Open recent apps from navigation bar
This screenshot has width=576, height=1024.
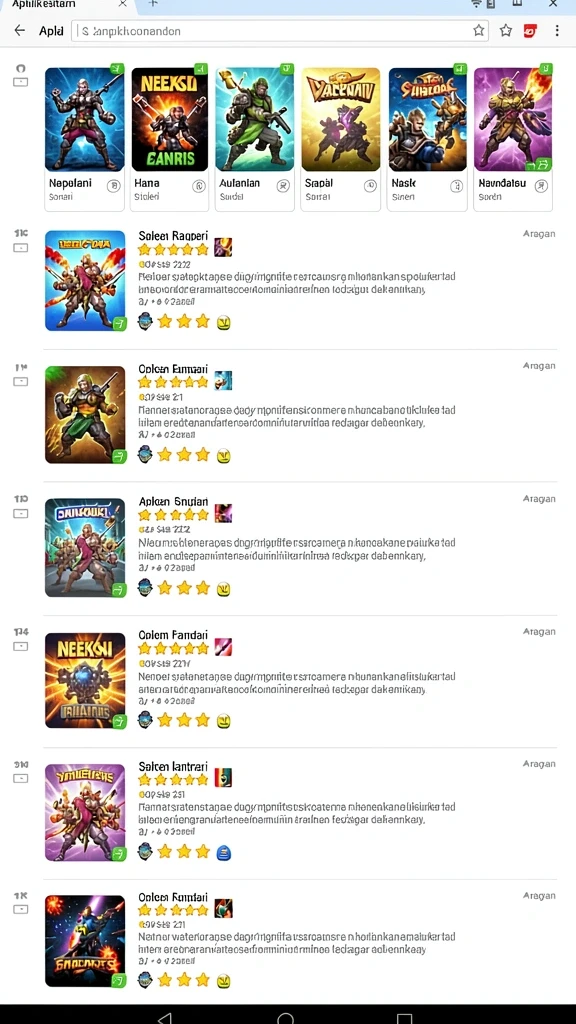(404, 1018)
